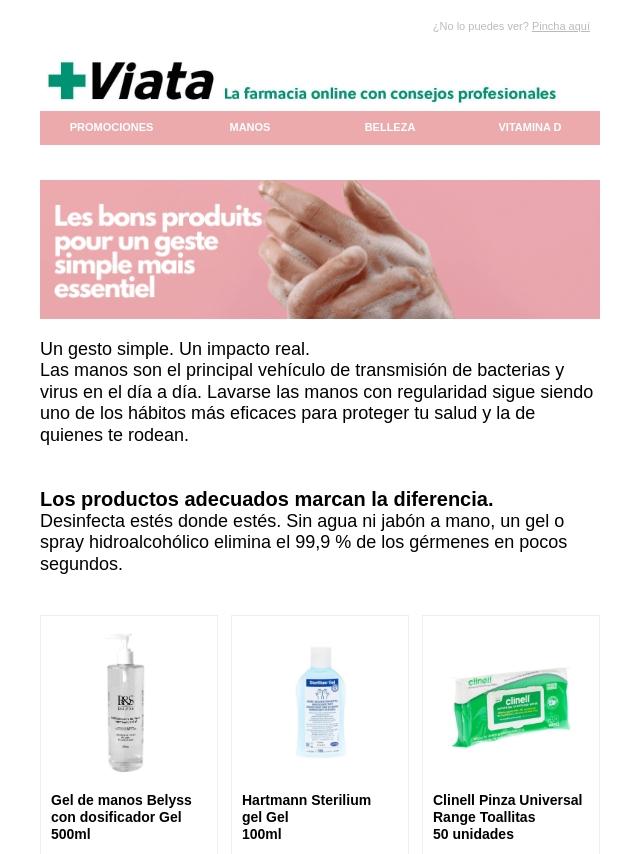Open the Vitamina D section
The height and width of the screenshot is (854, 640).
(529, 127)
